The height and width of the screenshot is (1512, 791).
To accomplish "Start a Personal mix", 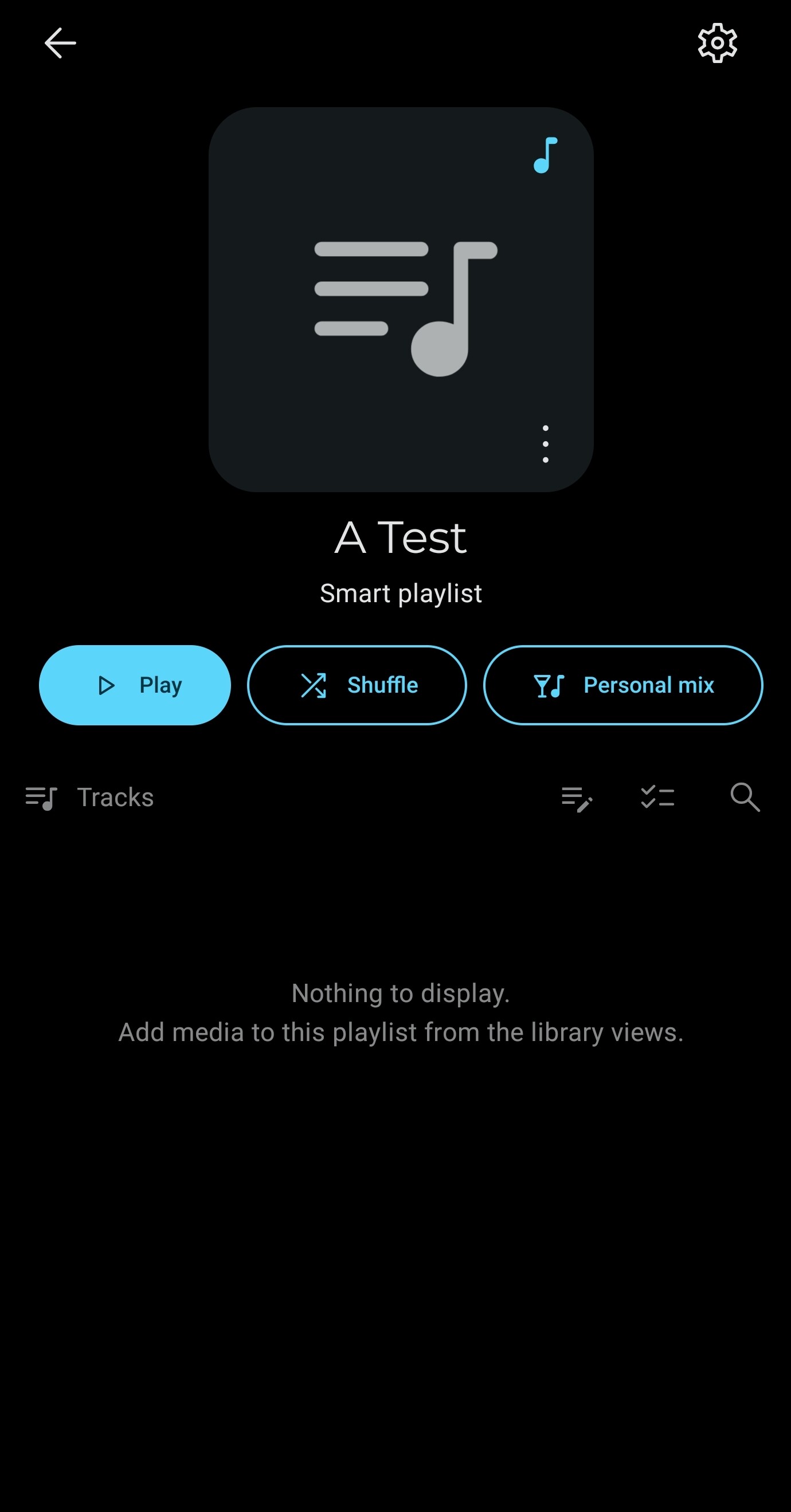I will point(623,685).
